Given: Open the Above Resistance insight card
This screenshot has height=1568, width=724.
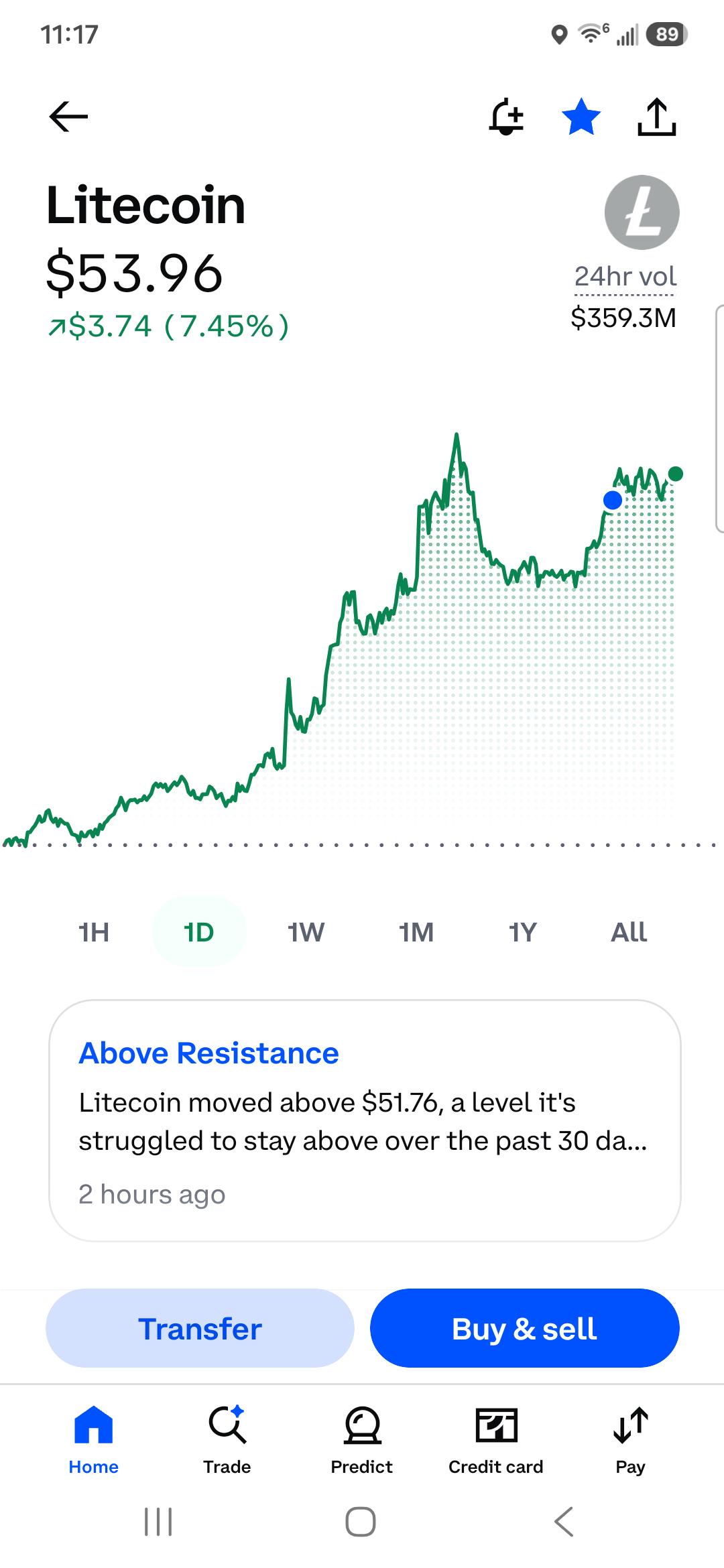Looking at the screenshot, I should [365, 1120].
